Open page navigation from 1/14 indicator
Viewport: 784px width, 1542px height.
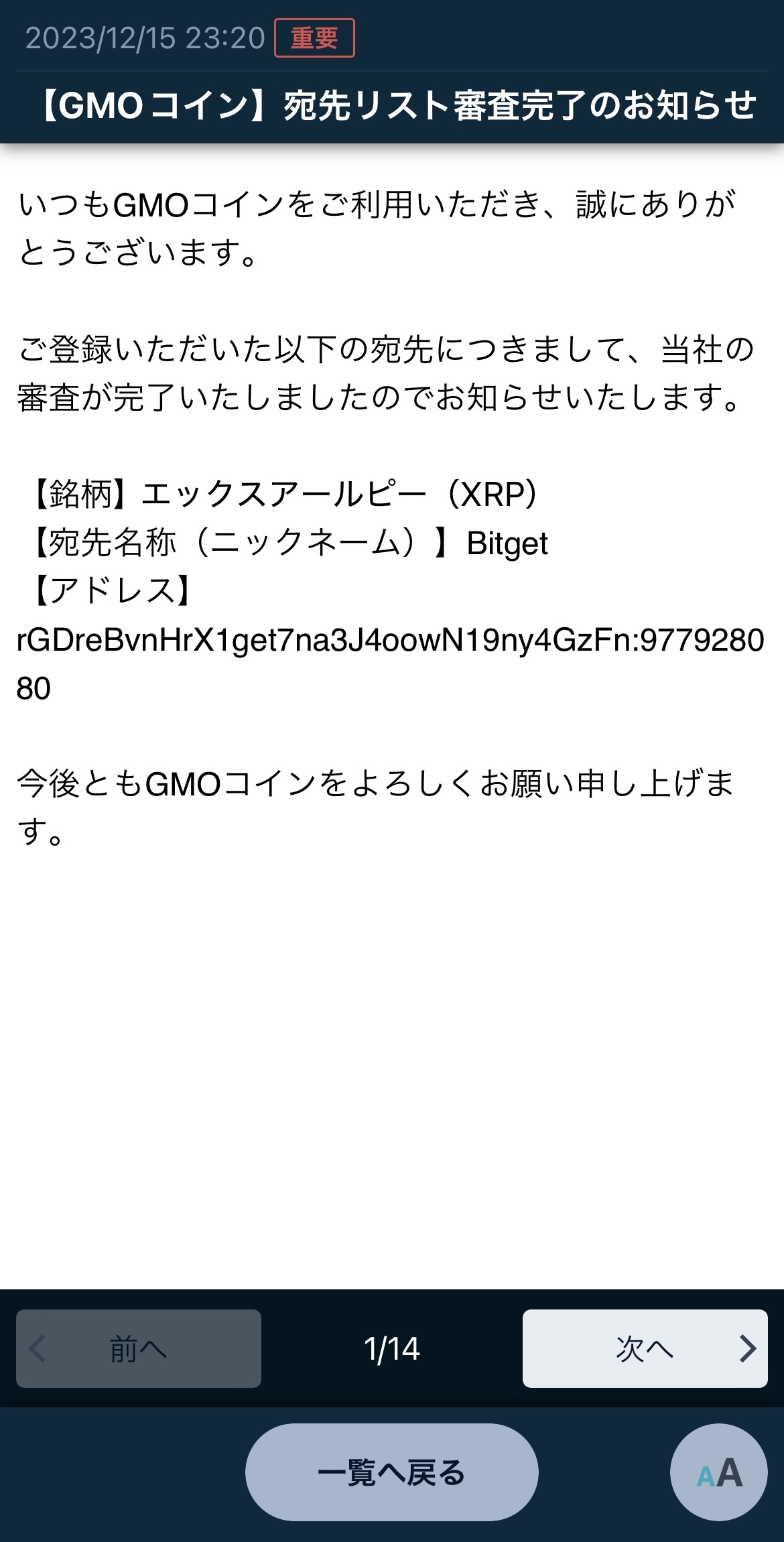[x=392, y=1349]
